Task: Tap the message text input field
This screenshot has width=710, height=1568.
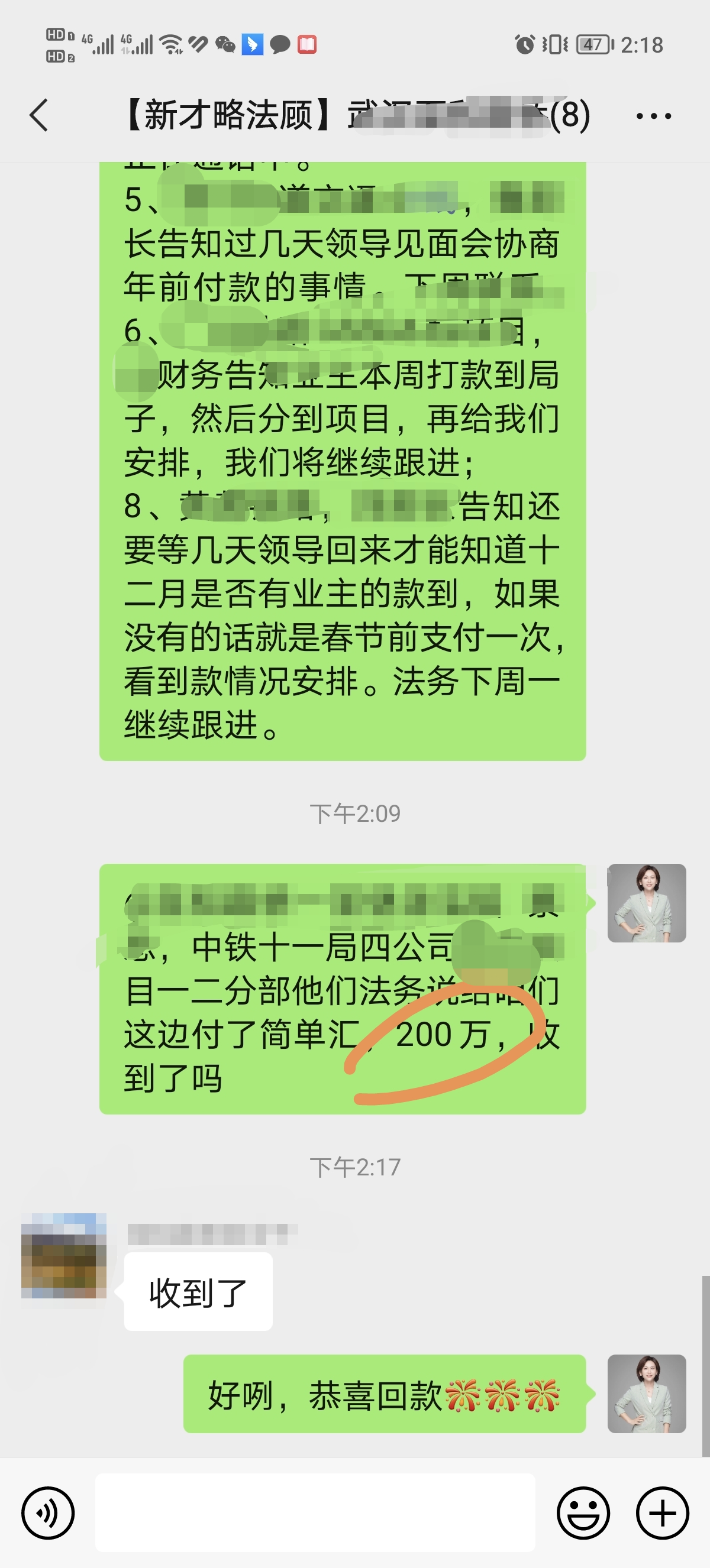Action: [315, 1512]
